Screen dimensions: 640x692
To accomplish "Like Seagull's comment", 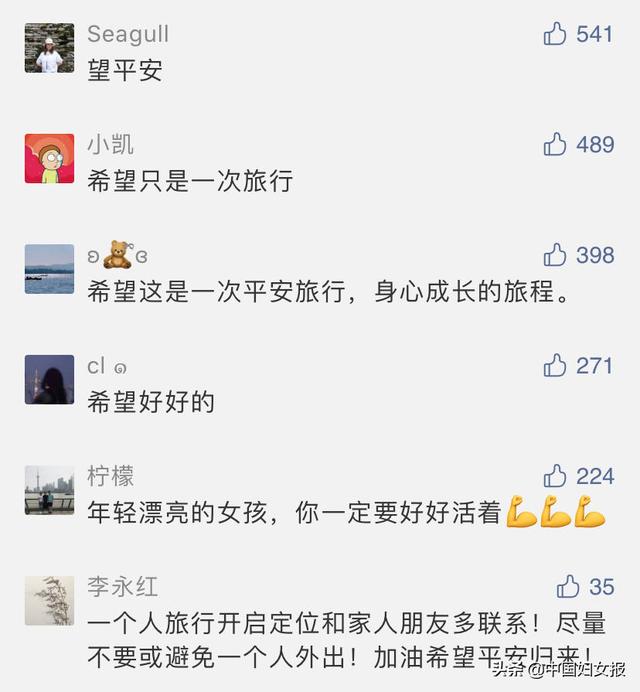I will [555, 35].
